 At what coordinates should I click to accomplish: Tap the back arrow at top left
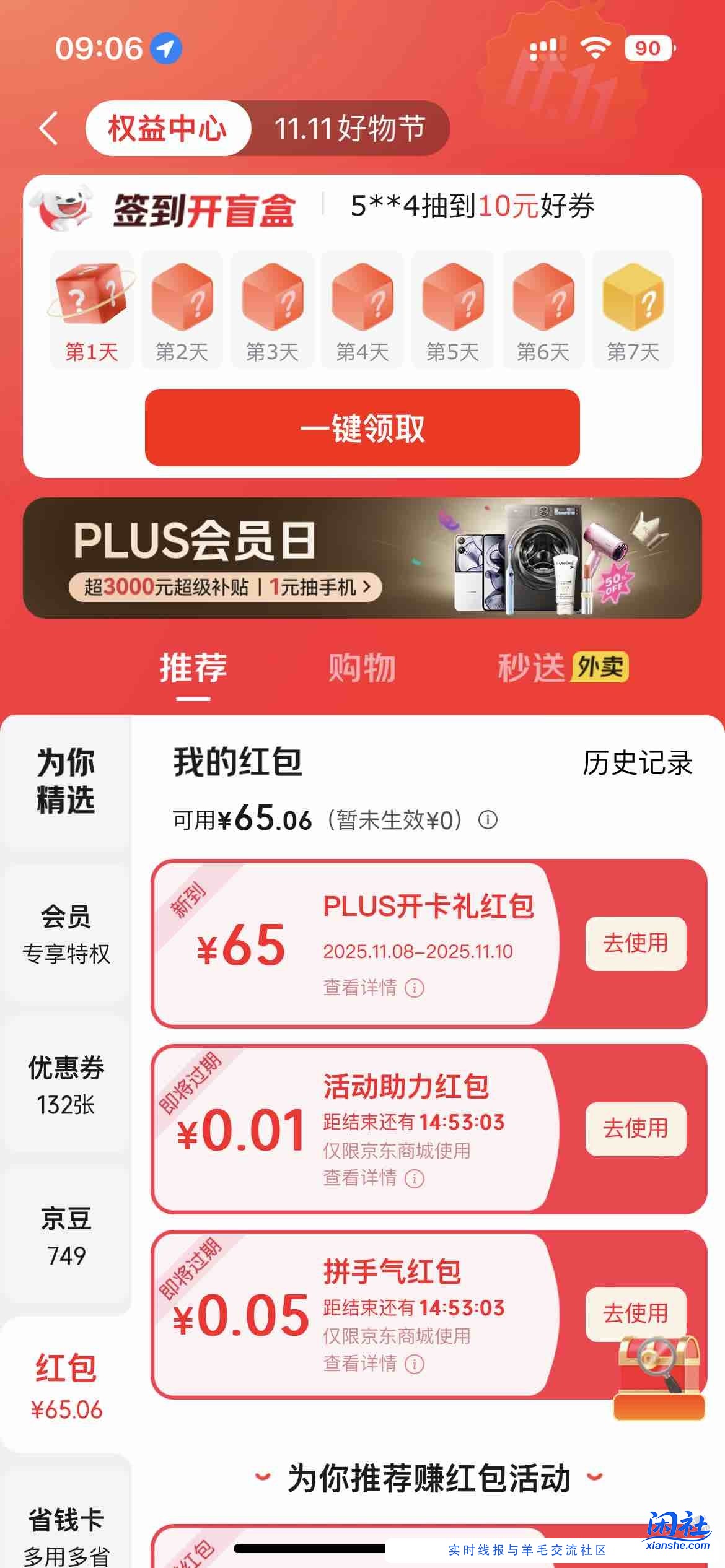[47, 128]
